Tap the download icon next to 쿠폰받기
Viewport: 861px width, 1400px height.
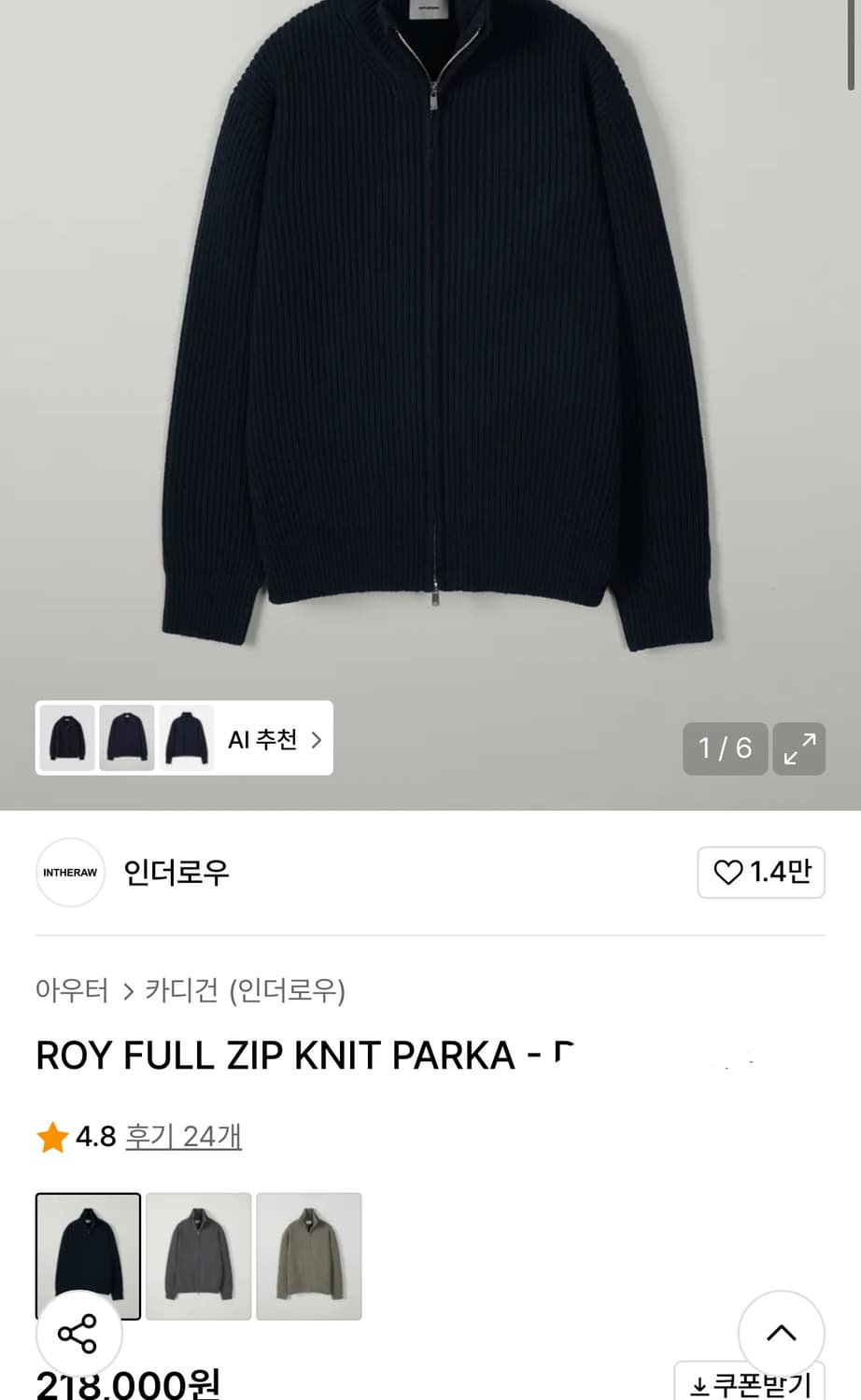coord(699,1380)
